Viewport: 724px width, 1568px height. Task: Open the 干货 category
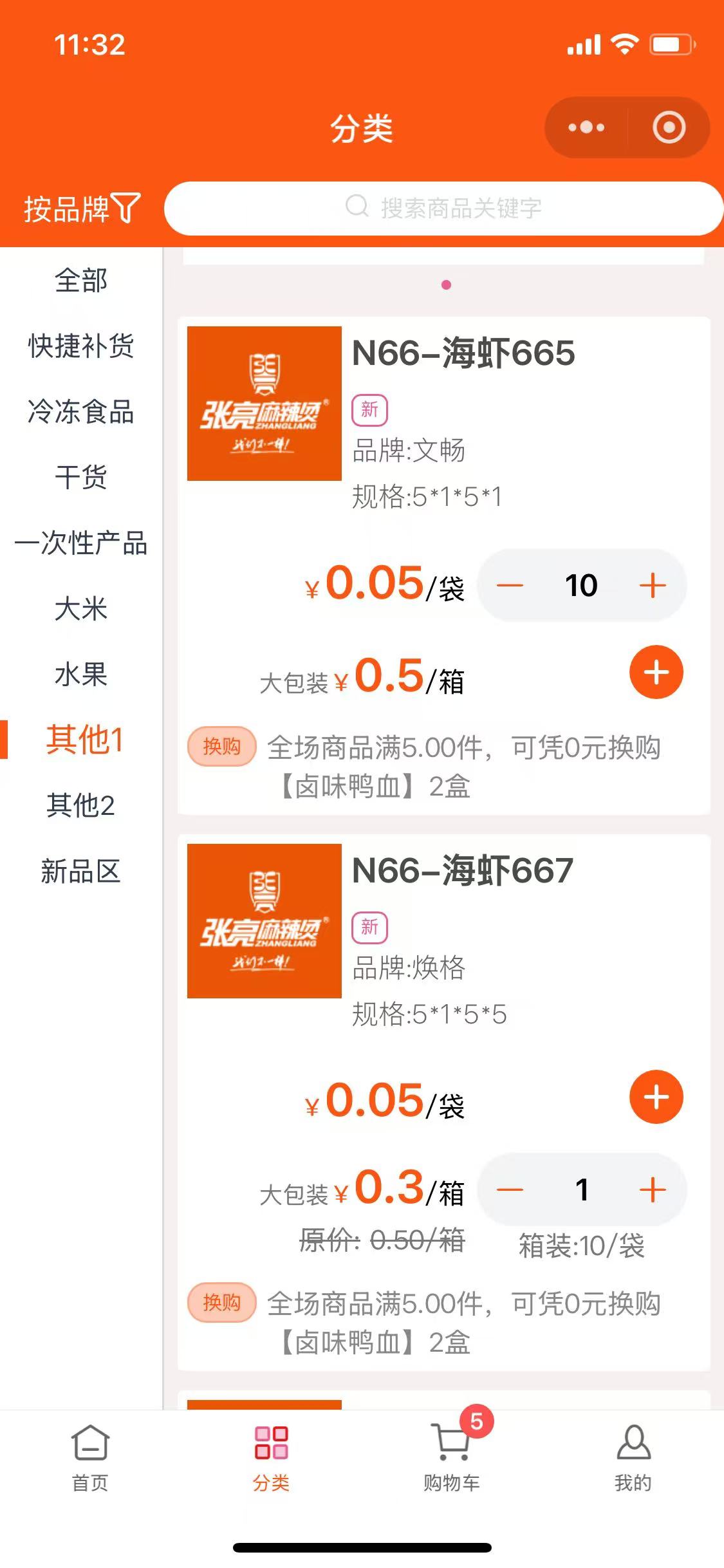pos(81,478)
